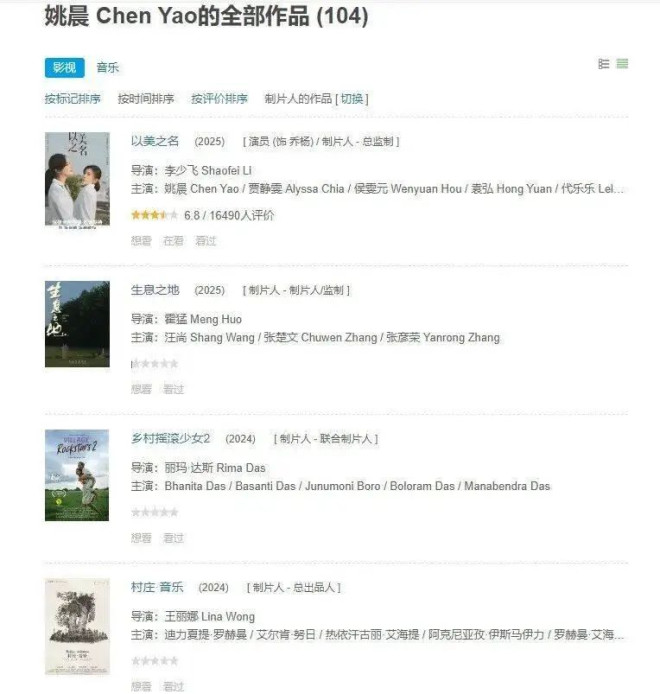This screenshot has height=694, width=660.
Task: Mark 以美之名 as 在看
Action: click(x=173, y=241)
